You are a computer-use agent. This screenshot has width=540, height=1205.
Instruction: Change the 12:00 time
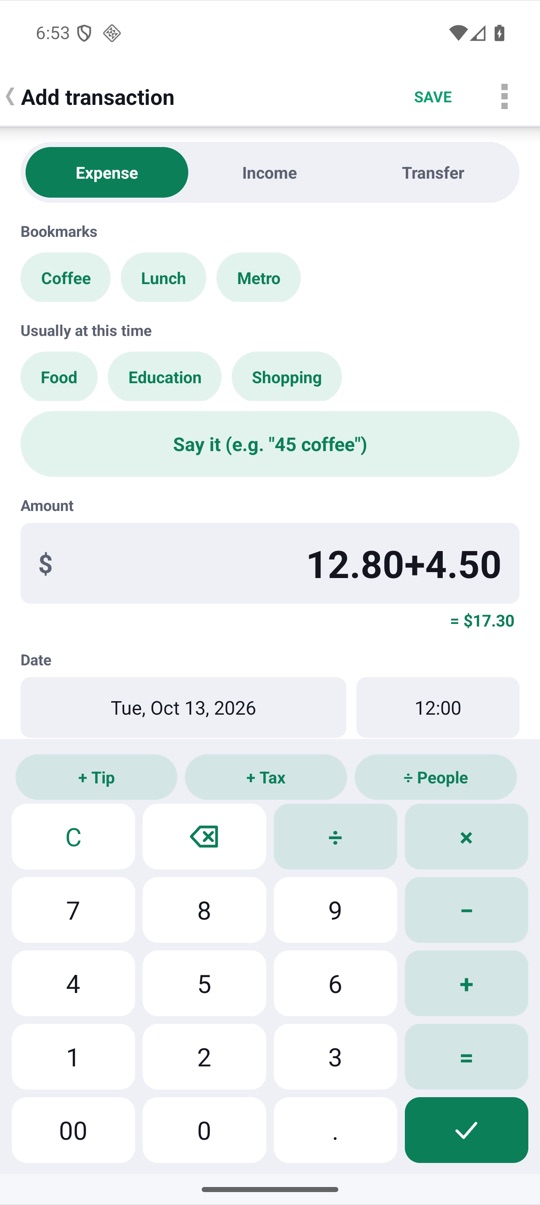click(x=438, y=708)
